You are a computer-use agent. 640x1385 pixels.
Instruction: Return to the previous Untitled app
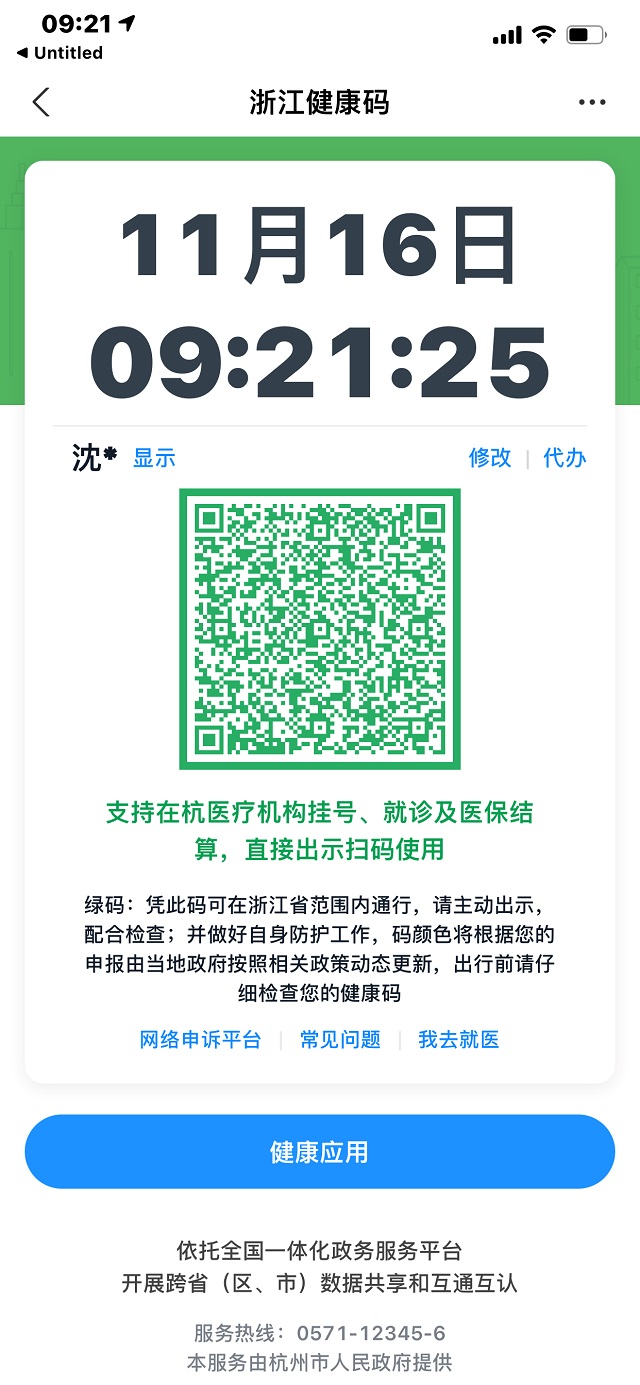pyautogui.click(x=60, y=53)
